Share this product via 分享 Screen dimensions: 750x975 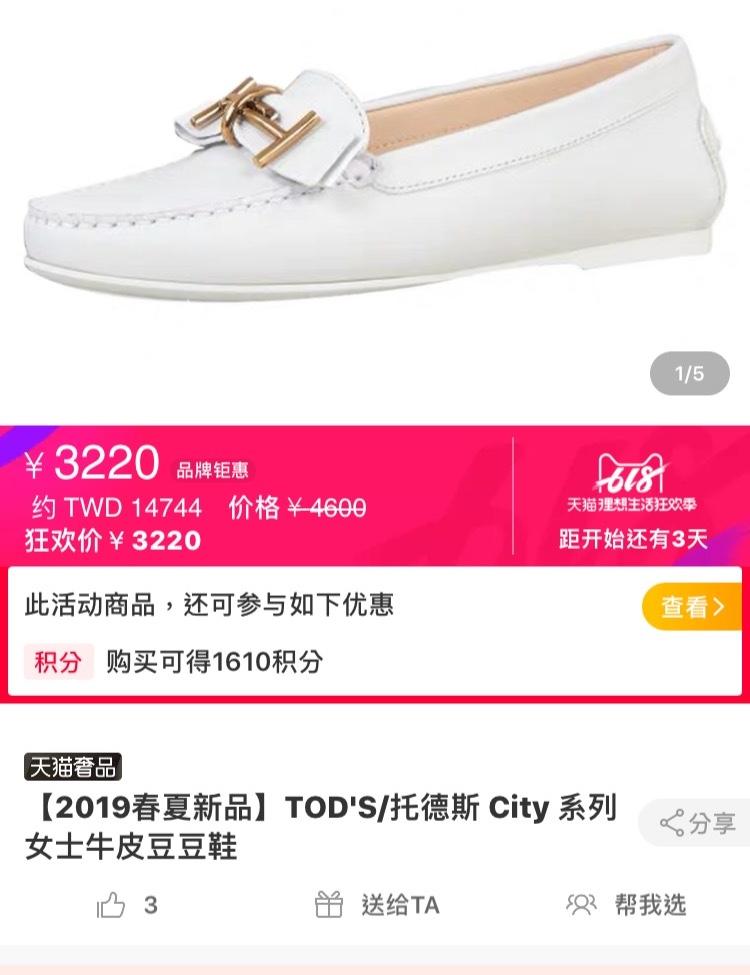coord(698,823)
